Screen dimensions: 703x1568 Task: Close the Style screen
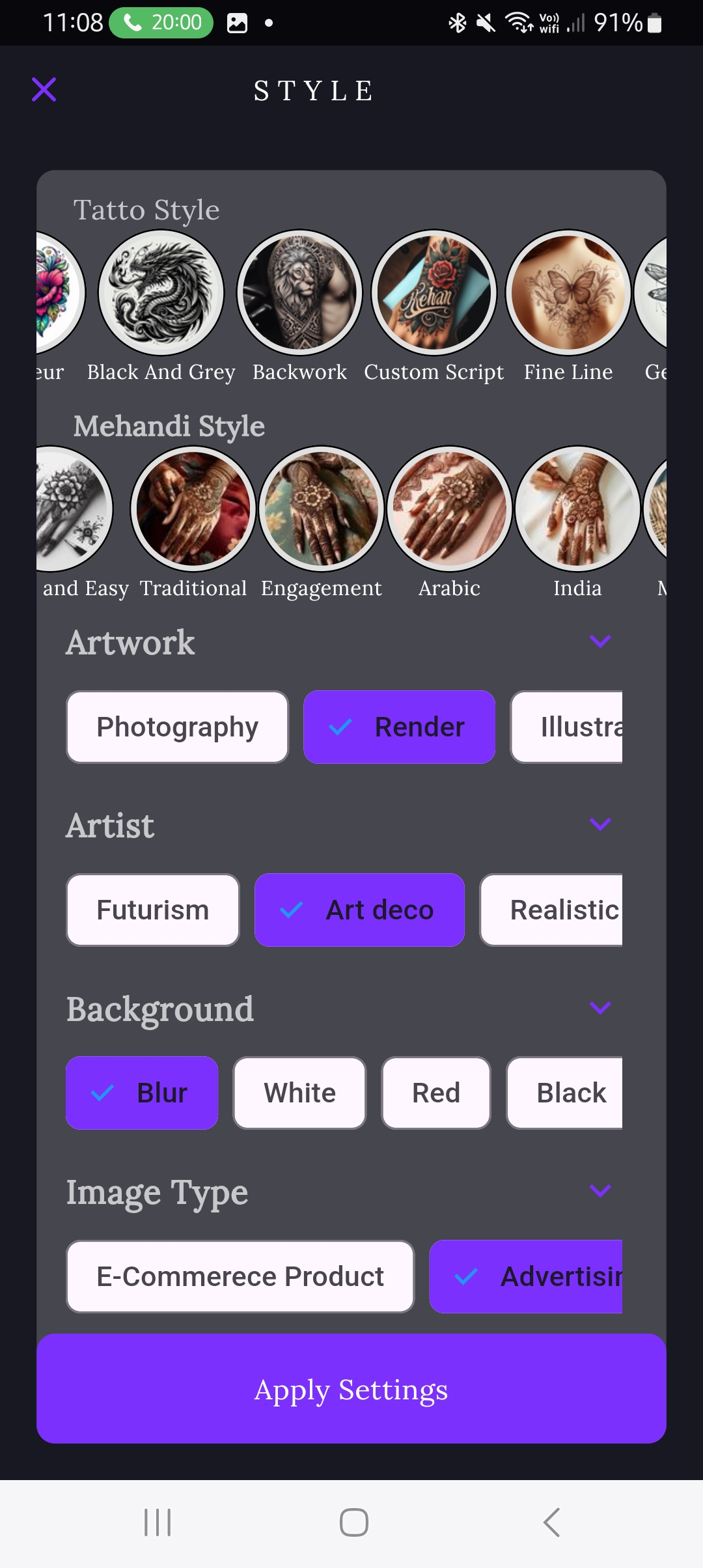pos(44,90)
